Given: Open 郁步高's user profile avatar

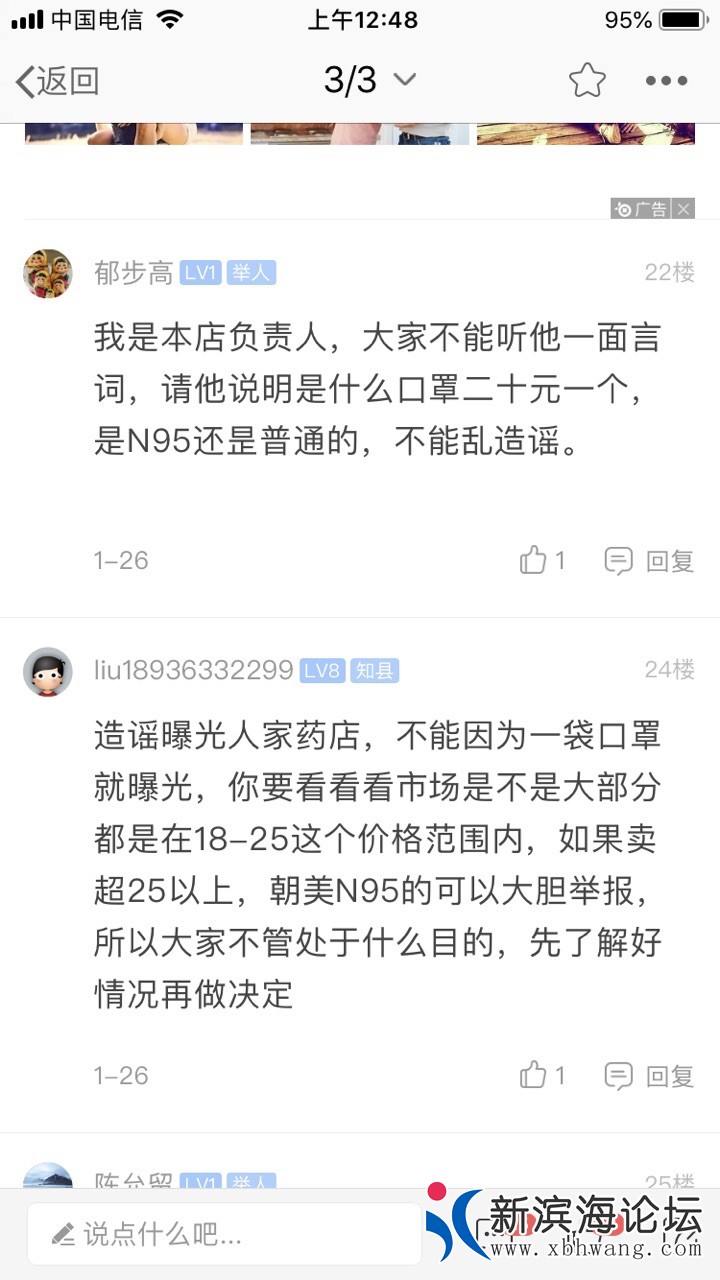Looking at the screenshot, I should tap(48, 273).
